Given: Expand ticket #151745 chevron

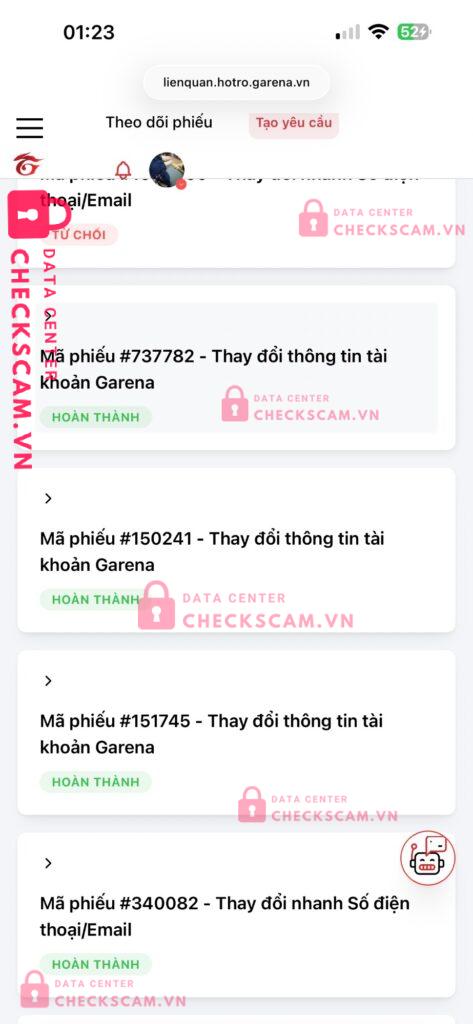Looking at the screenshot, I should pos(48,680).
